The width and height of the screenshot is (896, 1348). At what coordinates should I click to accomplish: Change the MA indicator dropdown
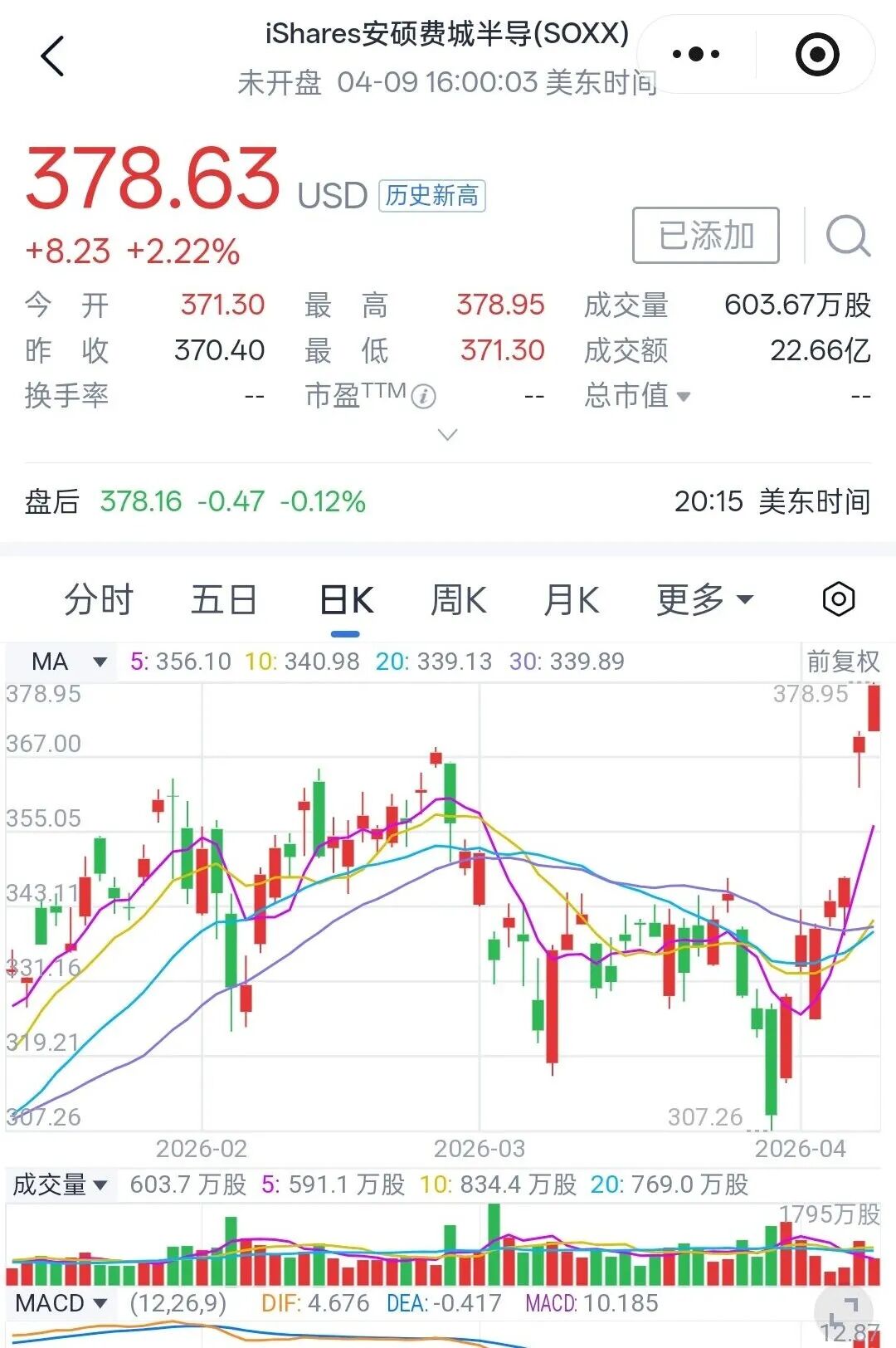tap(69, 662)
